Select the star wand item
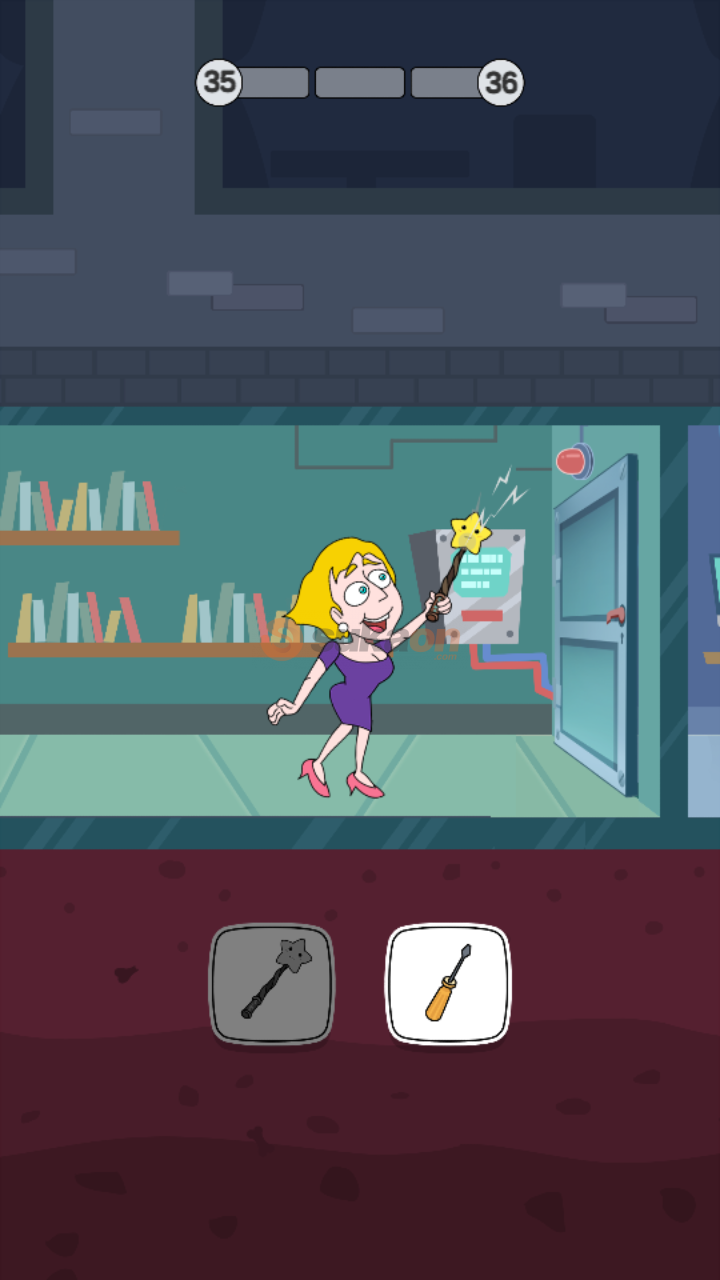 point(271,984)
